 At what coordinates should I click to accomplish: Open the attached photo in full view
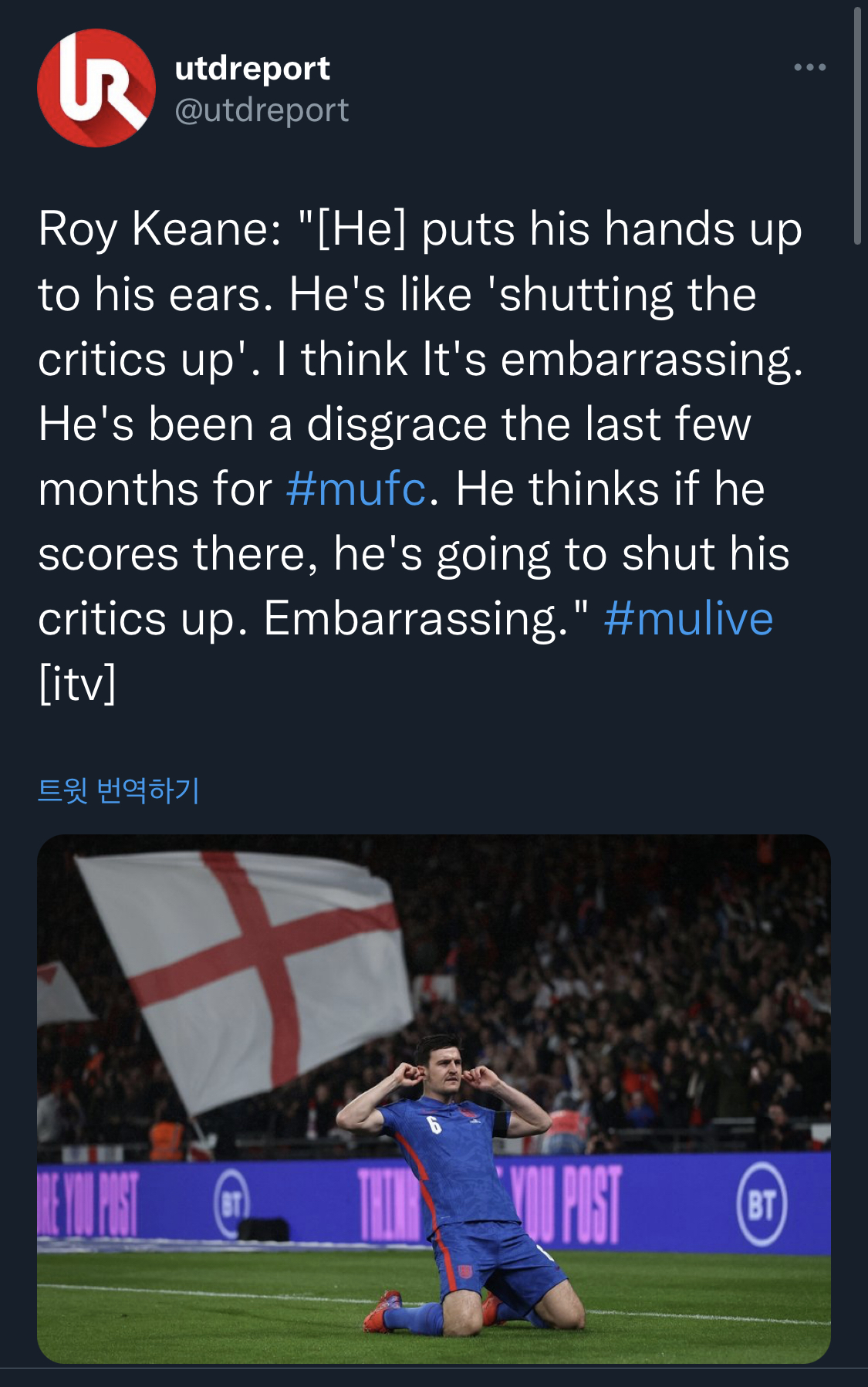click(x=434, y=1098)
